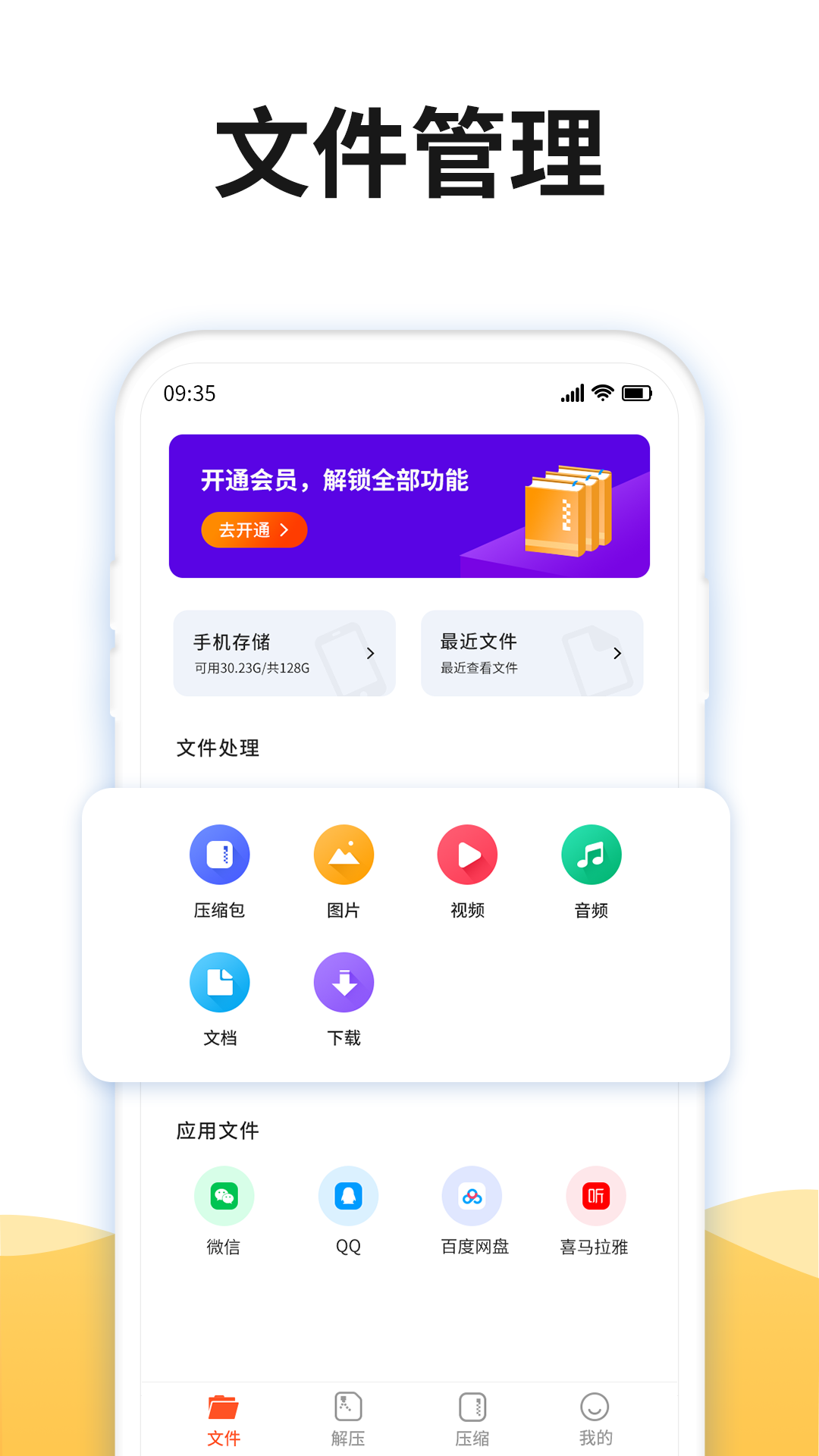Open the 文档 (documents) icon
Image resolution: width=819 pixels, height=1456 pixels.
pos(220,982)
